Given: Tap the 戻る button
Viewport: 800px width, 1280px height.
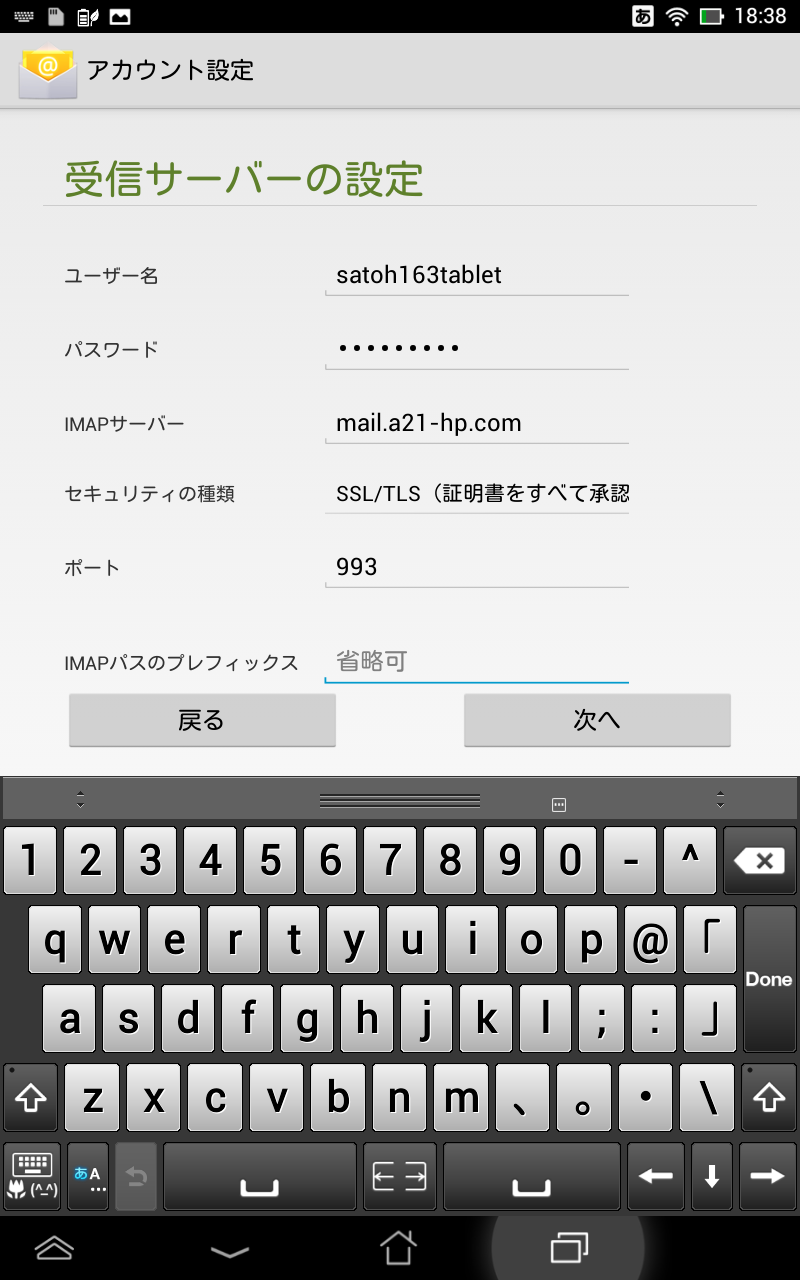Looking at the screenshot, I should [202, 720].
